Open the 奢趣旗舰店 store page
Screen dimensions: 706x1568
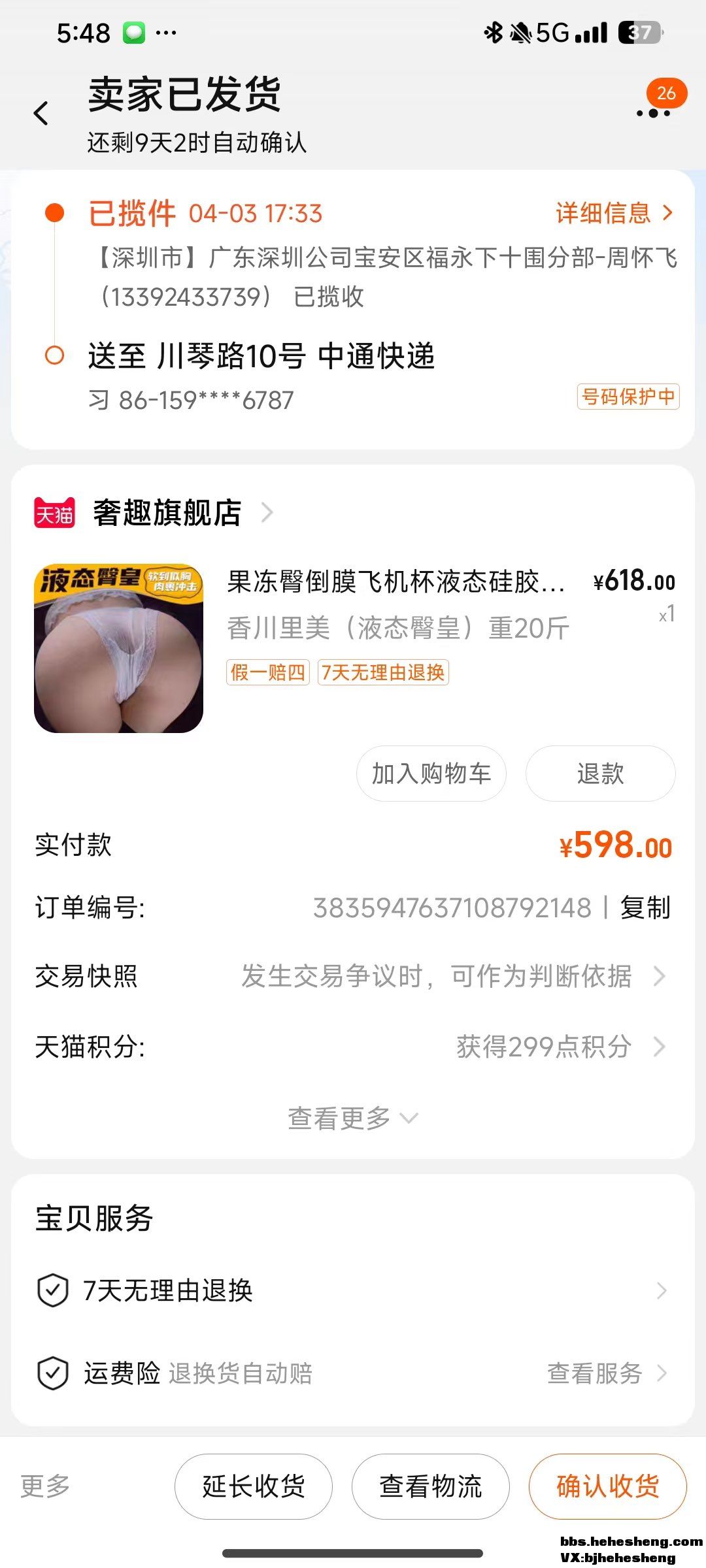167,513
